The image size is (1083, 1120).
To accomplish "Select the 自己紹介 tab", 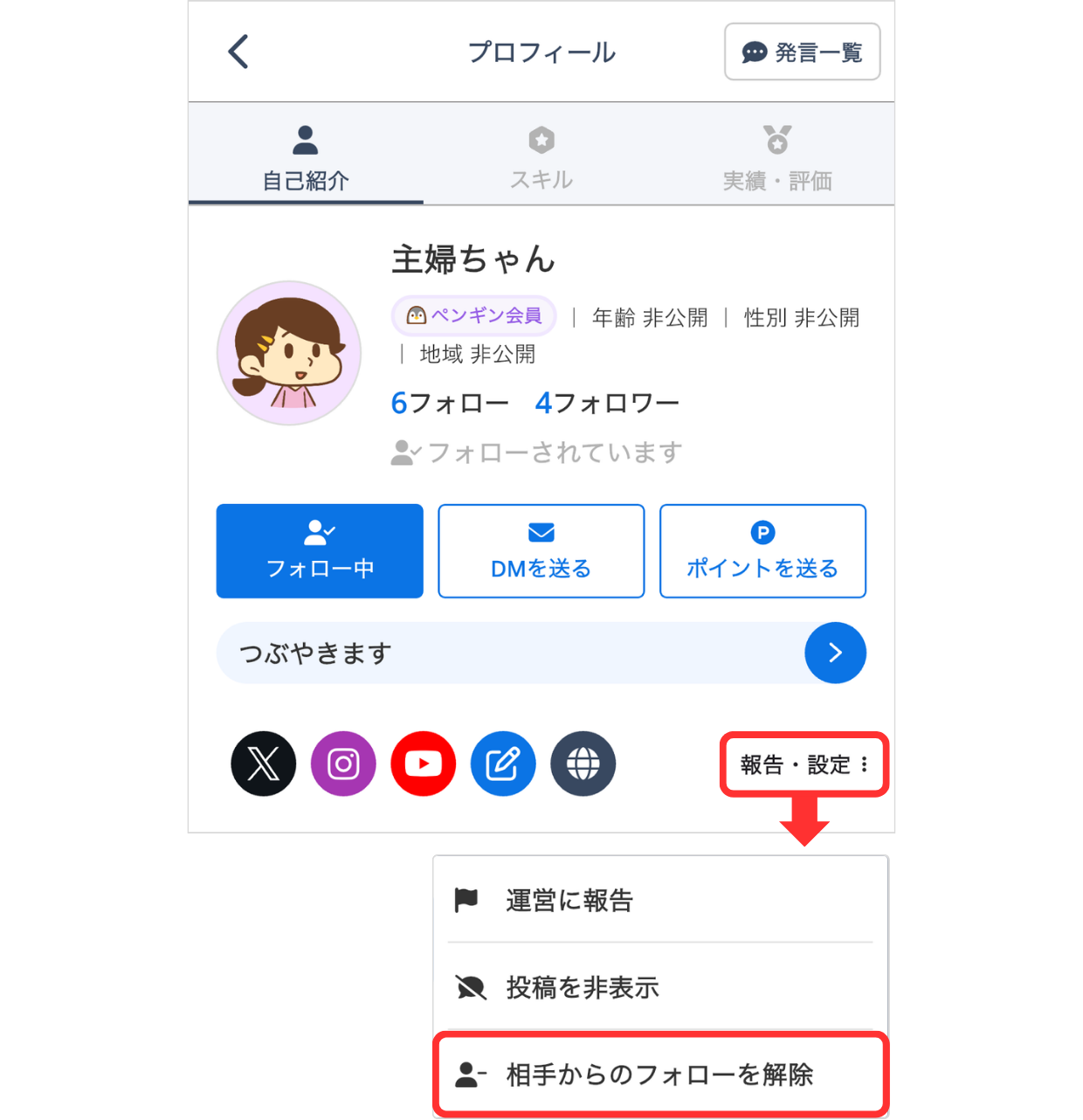I will tap(306, 158).
